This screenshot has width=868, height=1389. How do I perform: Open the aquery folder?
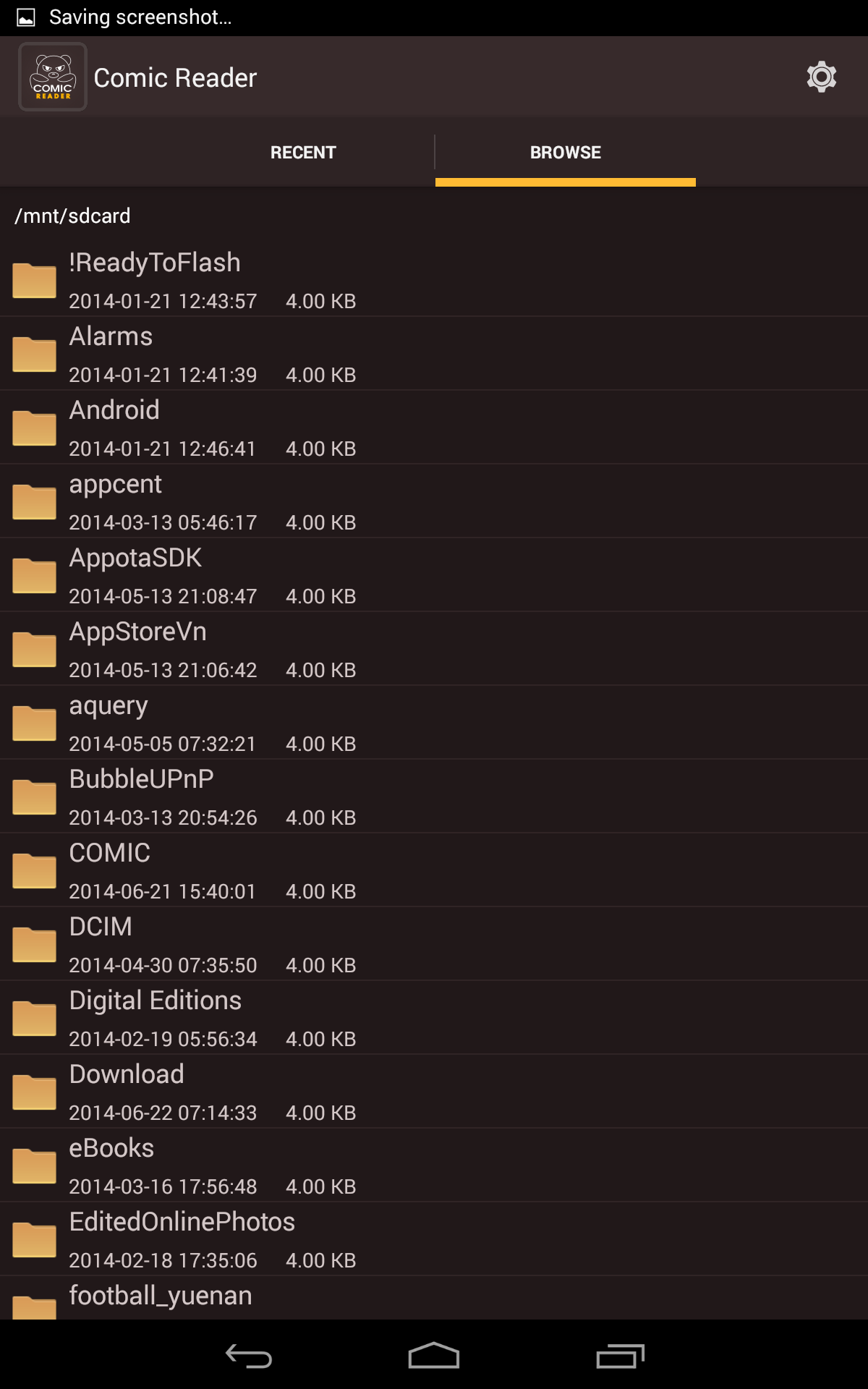217,723
